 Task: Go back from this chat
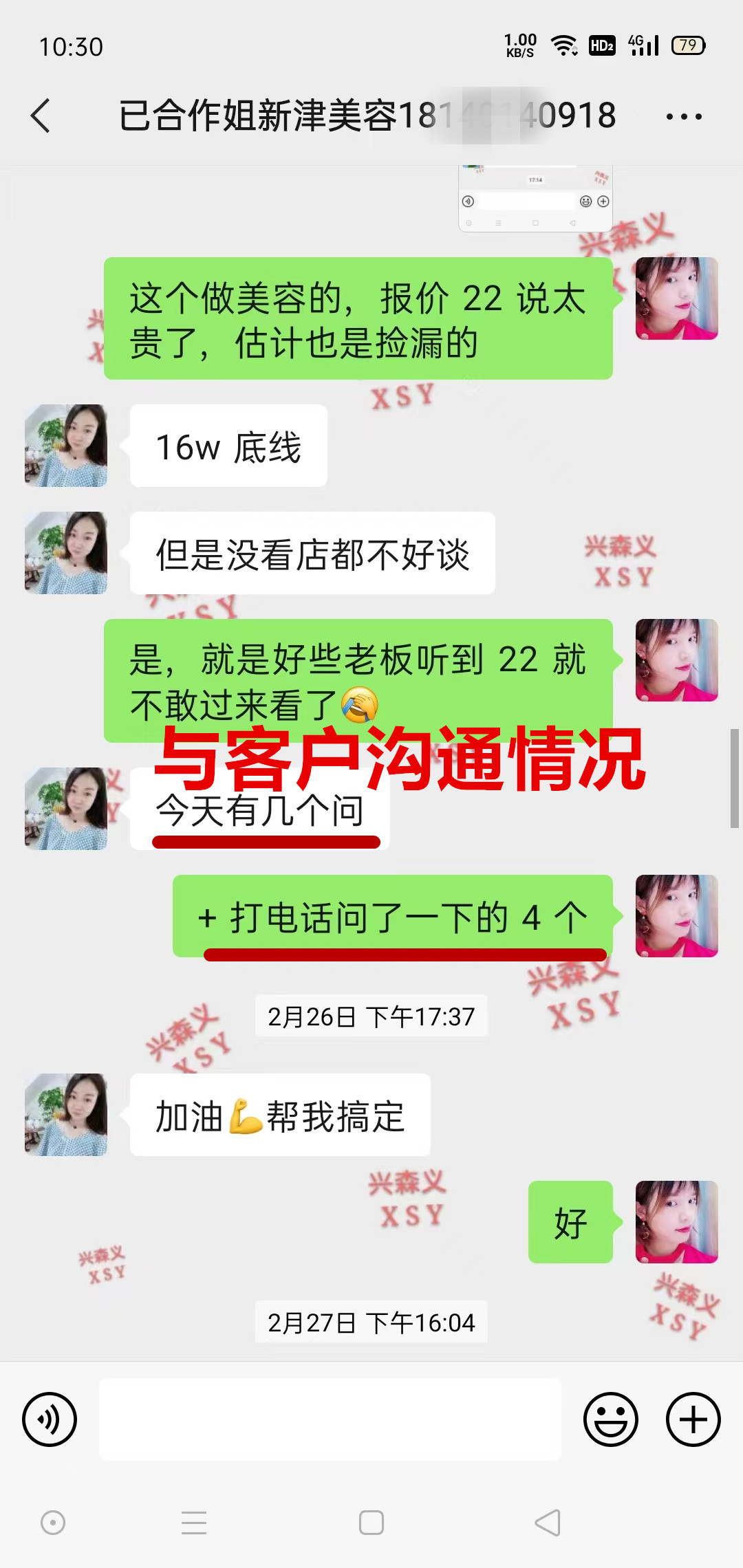coord(41,116)
